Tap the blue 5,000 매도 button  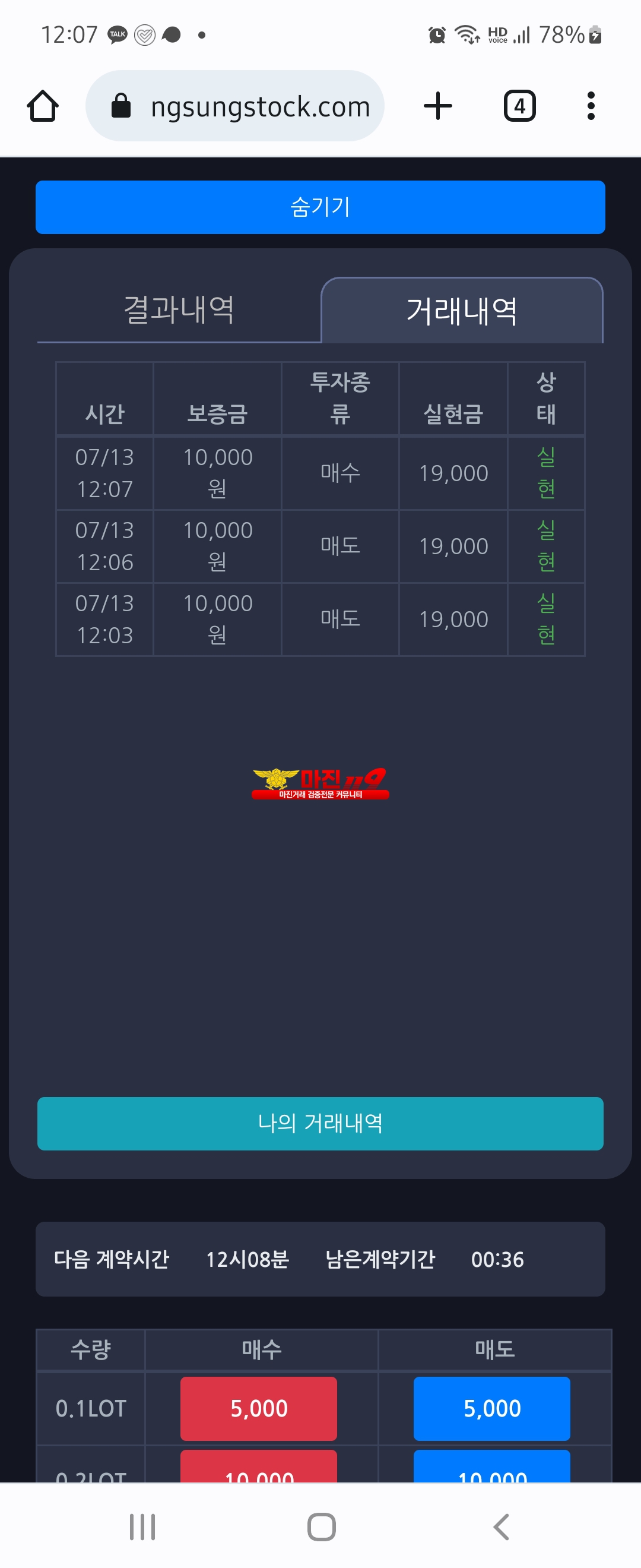coord(491,1408)
